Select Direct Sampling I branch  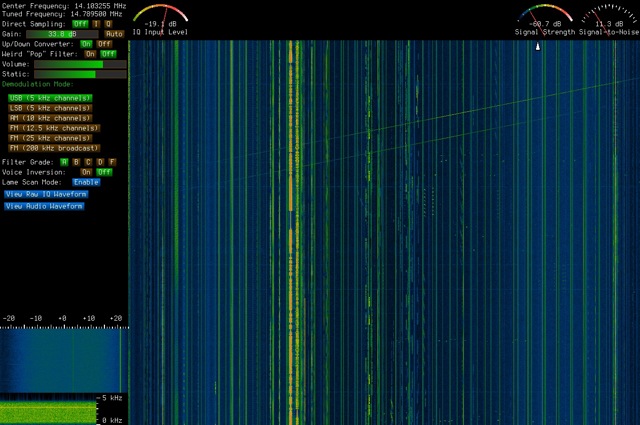pyautogui.click(x=96, y=24)
